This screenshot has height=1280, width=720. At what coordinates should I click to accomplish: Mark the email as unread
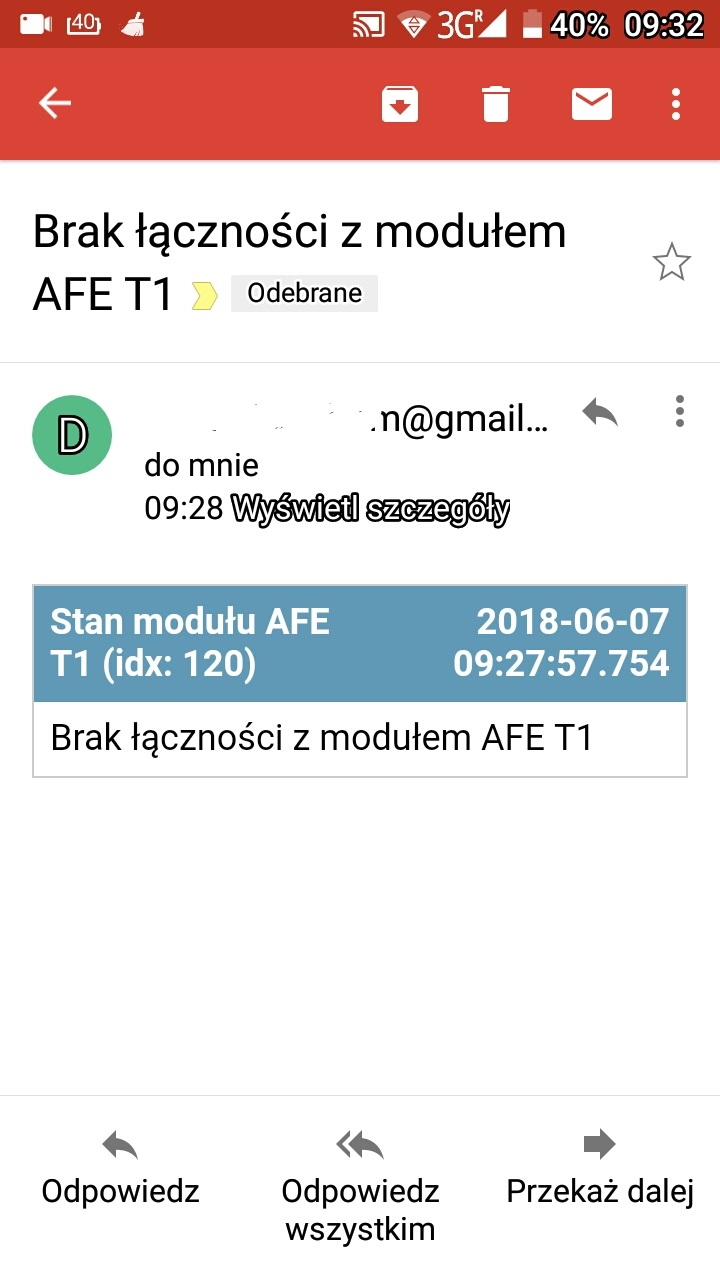pyautogui.click(x=592, y=103)
